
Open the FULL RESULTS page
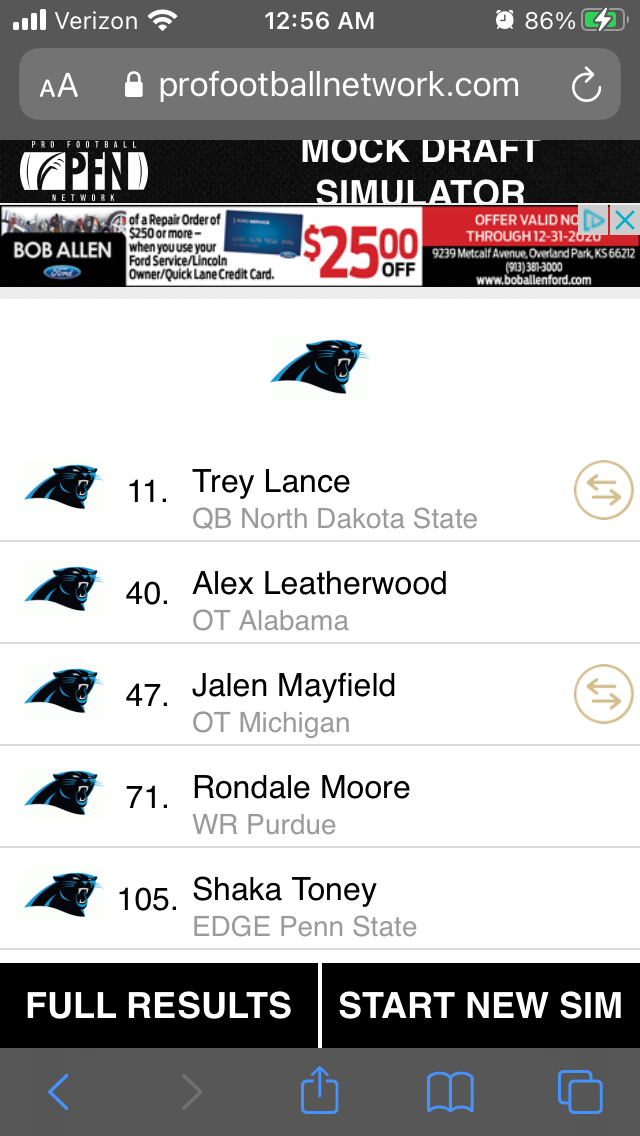click(x=159, y=1005)
